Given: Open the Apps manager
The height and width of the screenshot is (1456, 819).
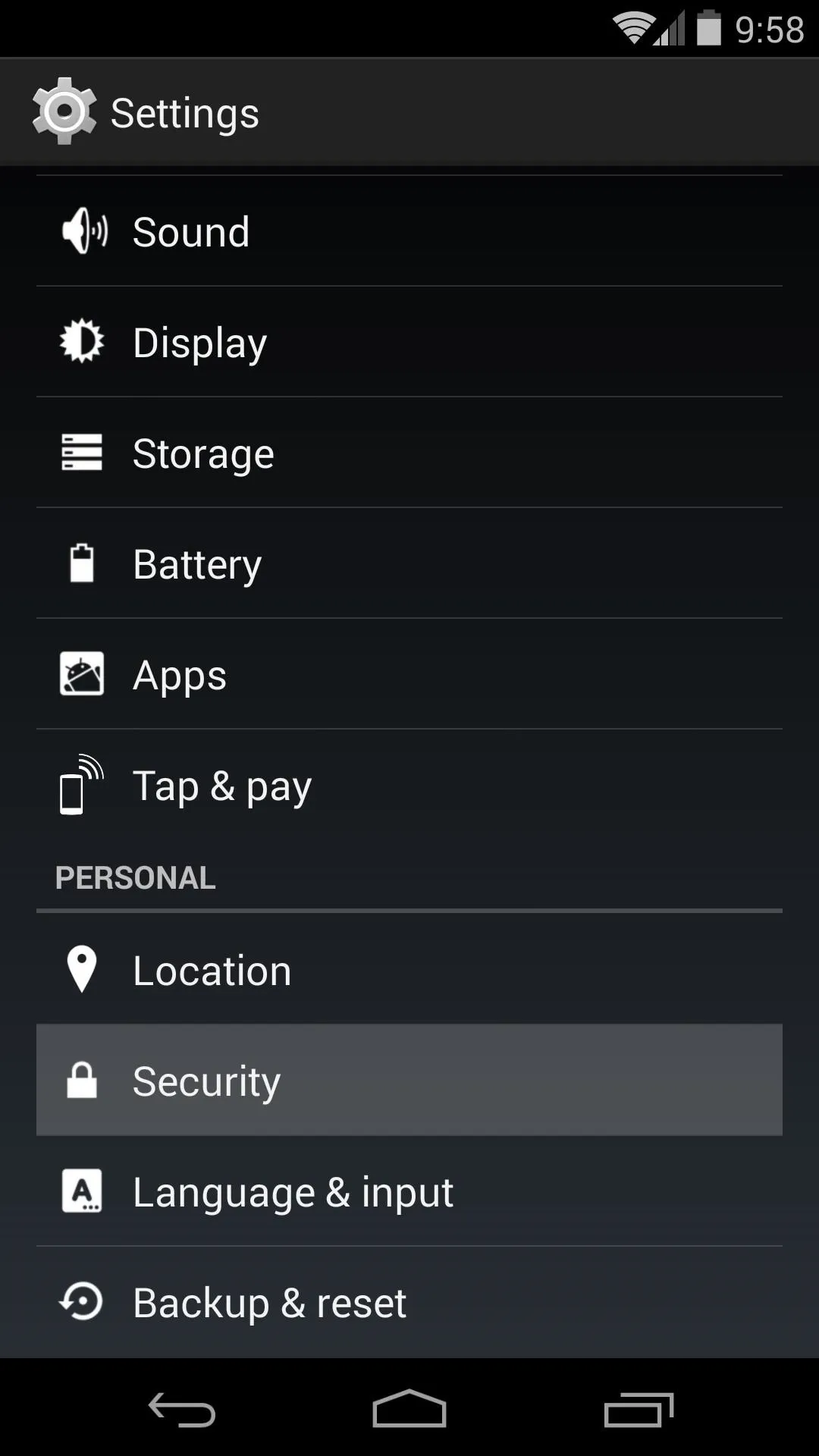Looking at the screenshot, I should coord(409,674).
